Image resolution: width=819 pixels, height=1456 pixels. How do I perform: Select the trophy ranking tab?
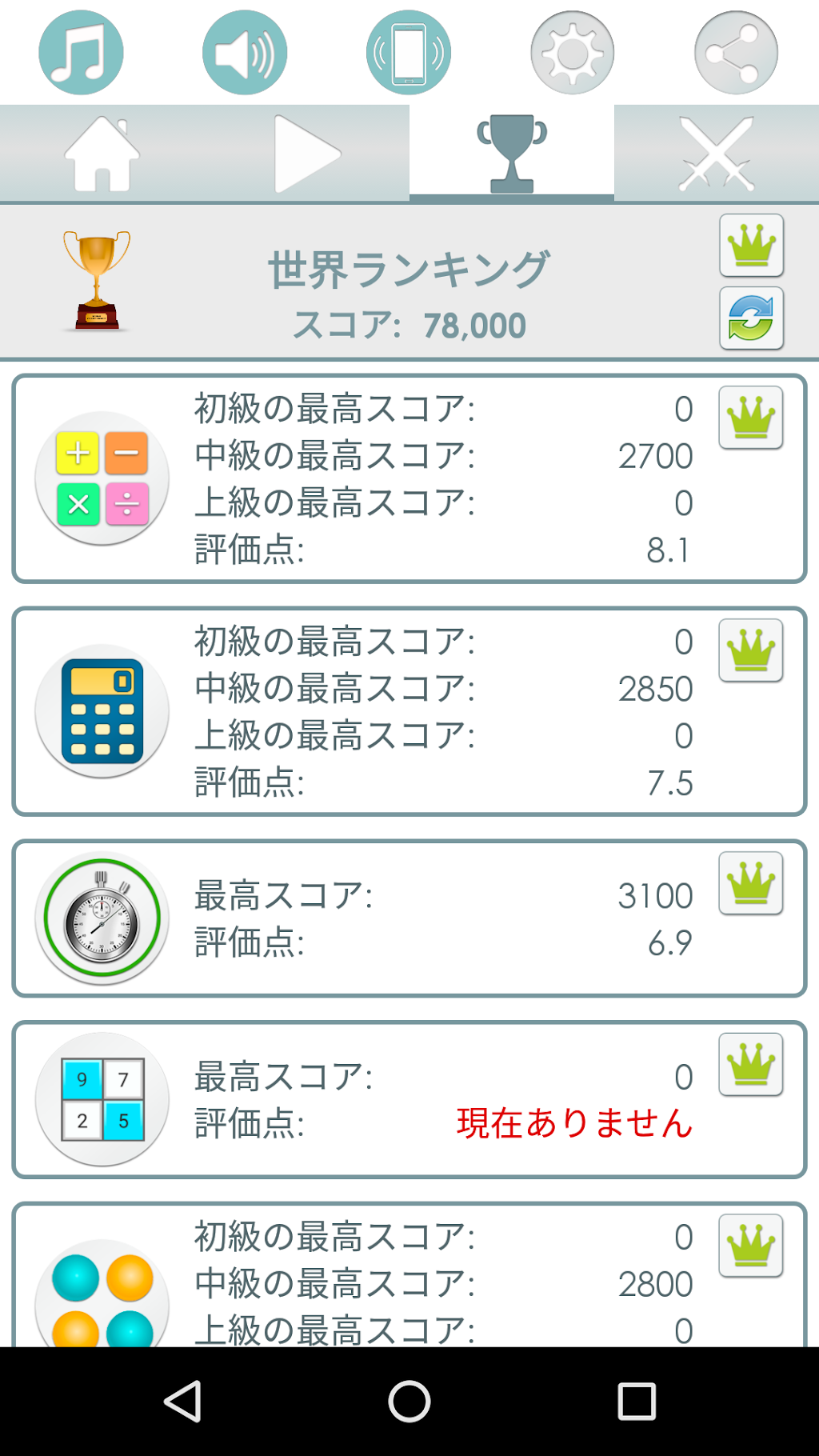(x=512, y=154)
